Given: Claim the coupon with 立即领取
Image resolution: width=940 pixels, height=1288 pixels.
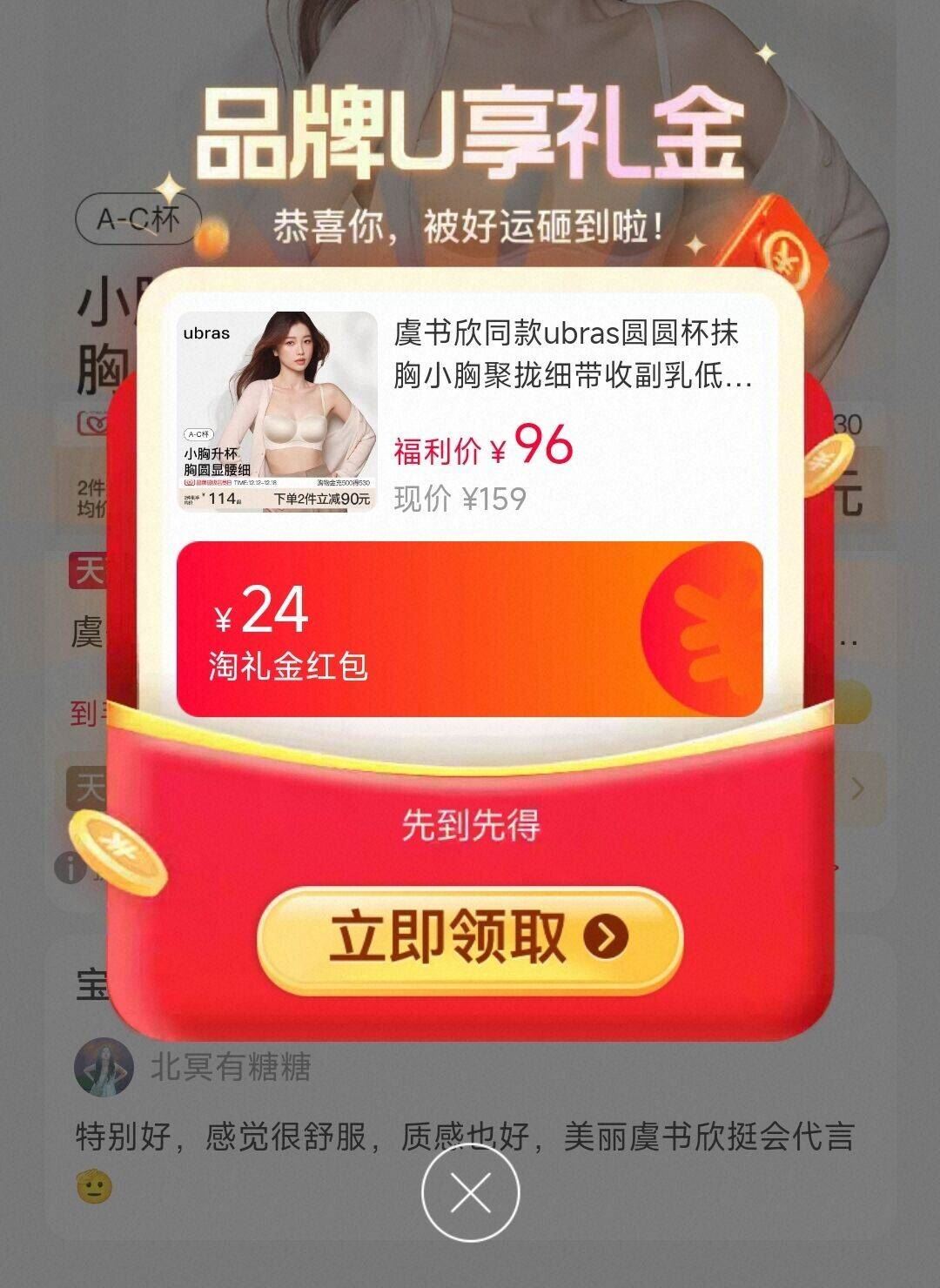Looking at the screenshot, I should pos(470,940).
